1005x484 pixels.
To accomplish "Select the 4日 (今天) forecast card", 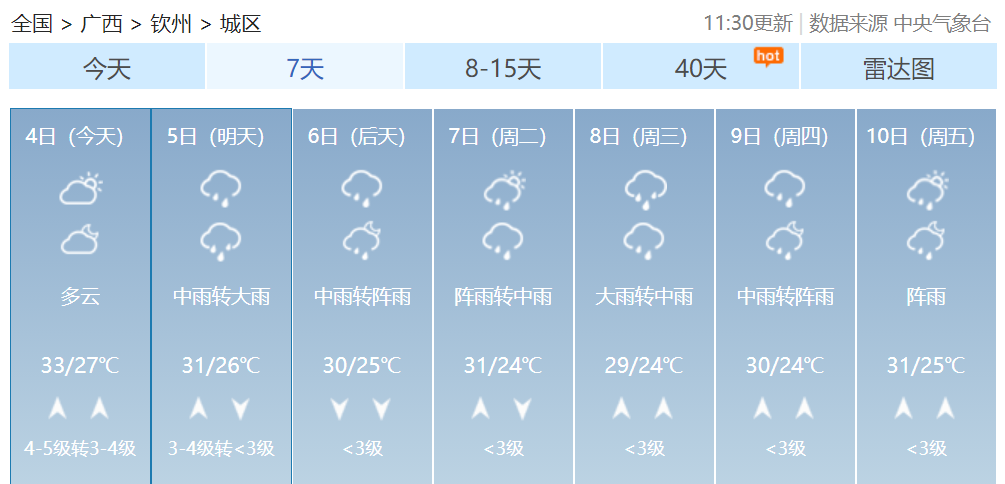I will [80, 295].
